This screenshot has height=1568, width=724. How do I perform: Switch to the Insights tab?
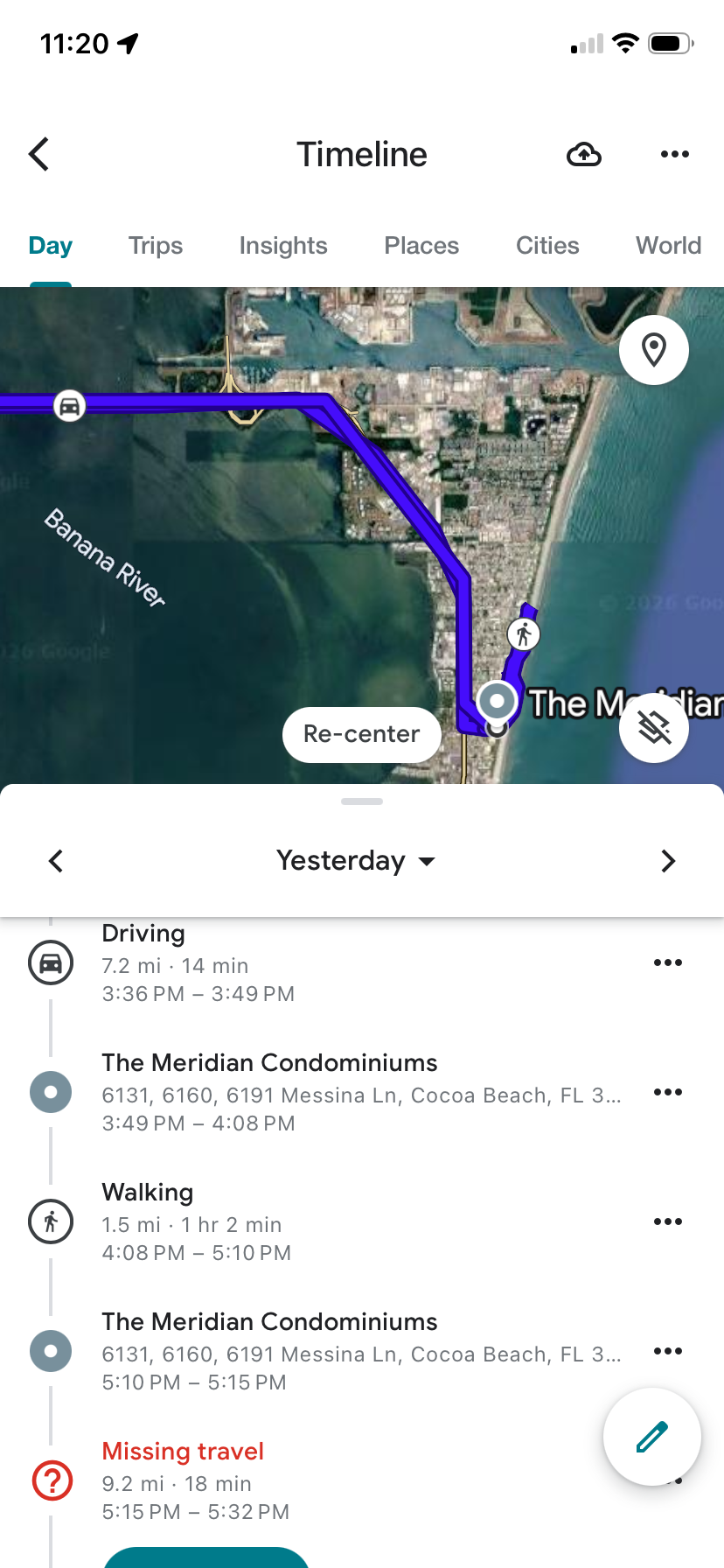pyautogui.click(x=283, y=246)
